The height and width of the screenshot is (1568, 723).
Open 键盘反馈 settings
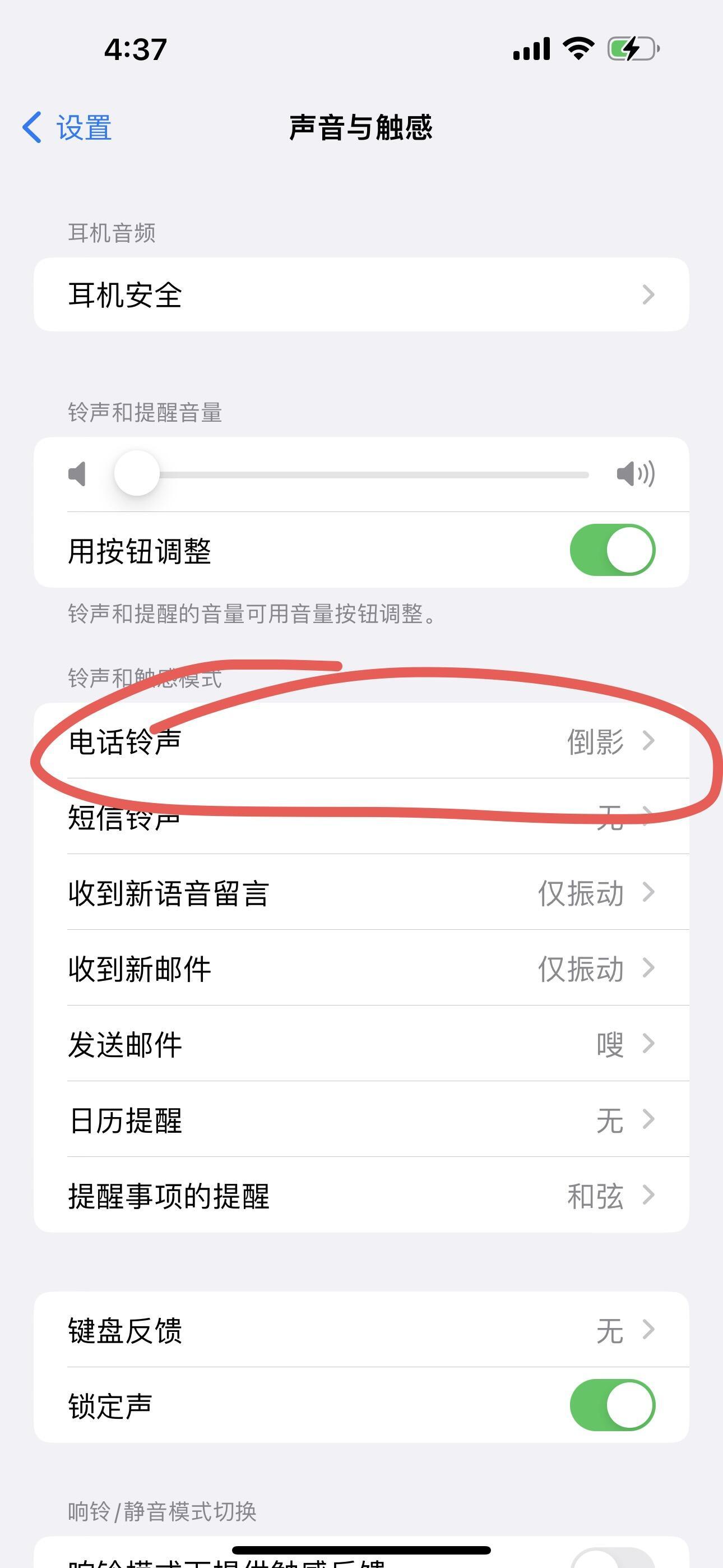click(x=361, y=1330)
